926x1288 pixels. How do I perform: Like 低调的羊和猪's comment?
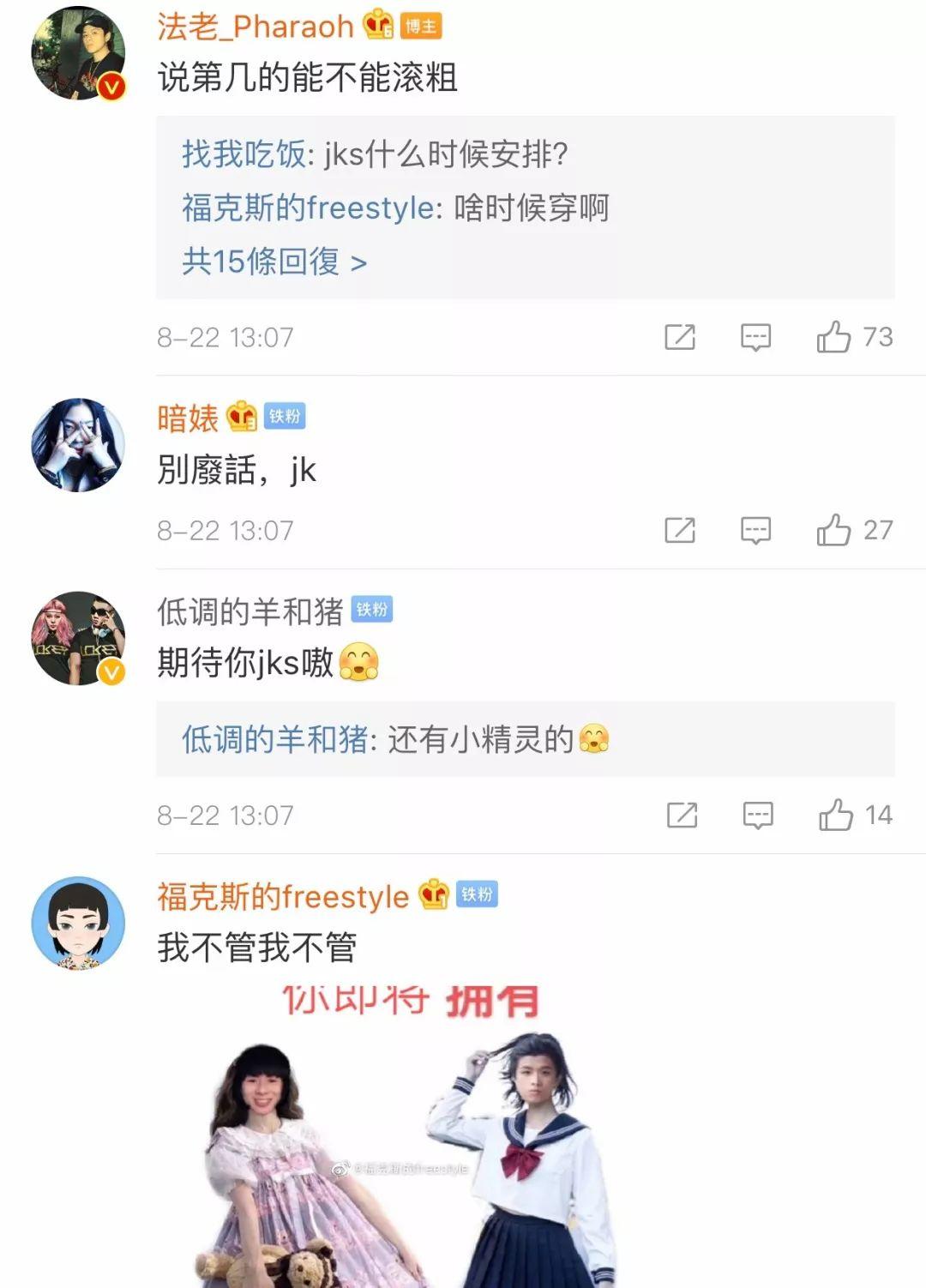pyautogui.click(x=835, y=815)
